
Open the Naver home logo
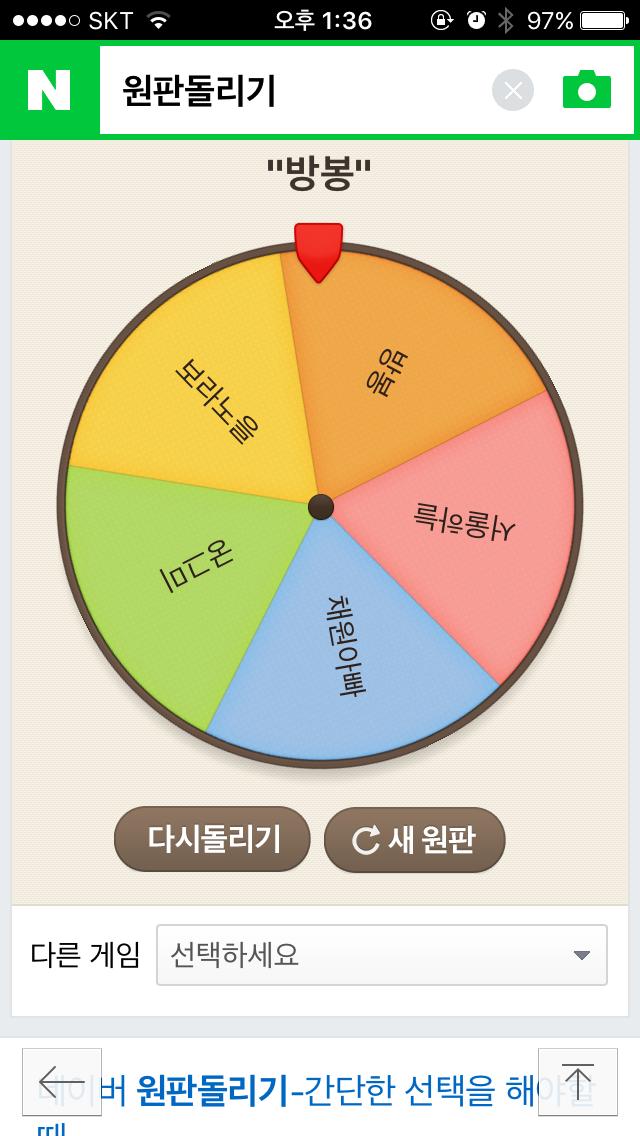point(49,90)
